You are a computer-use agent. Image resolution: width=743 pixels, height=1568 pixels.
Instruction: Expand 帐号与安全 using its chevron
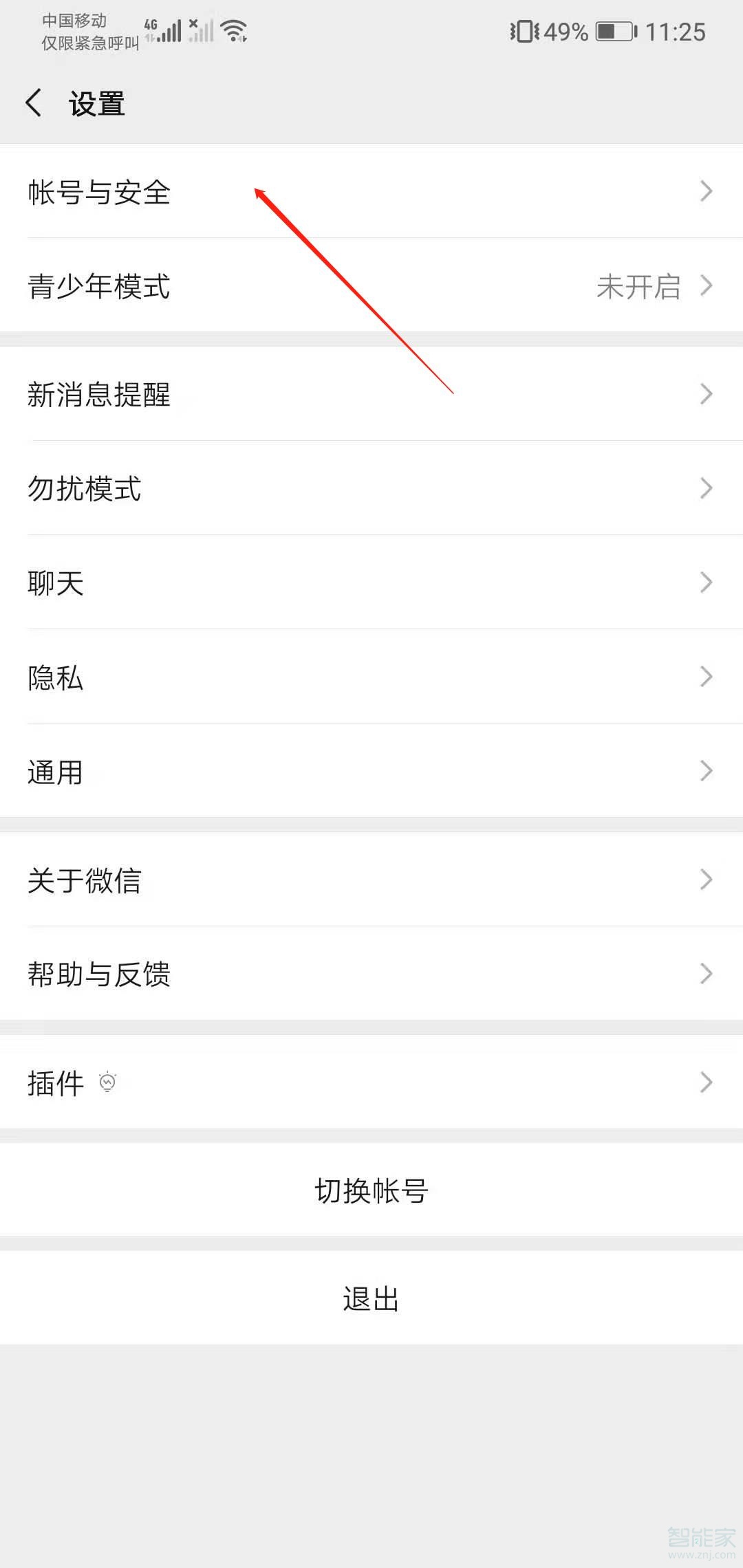pos(706,193)
